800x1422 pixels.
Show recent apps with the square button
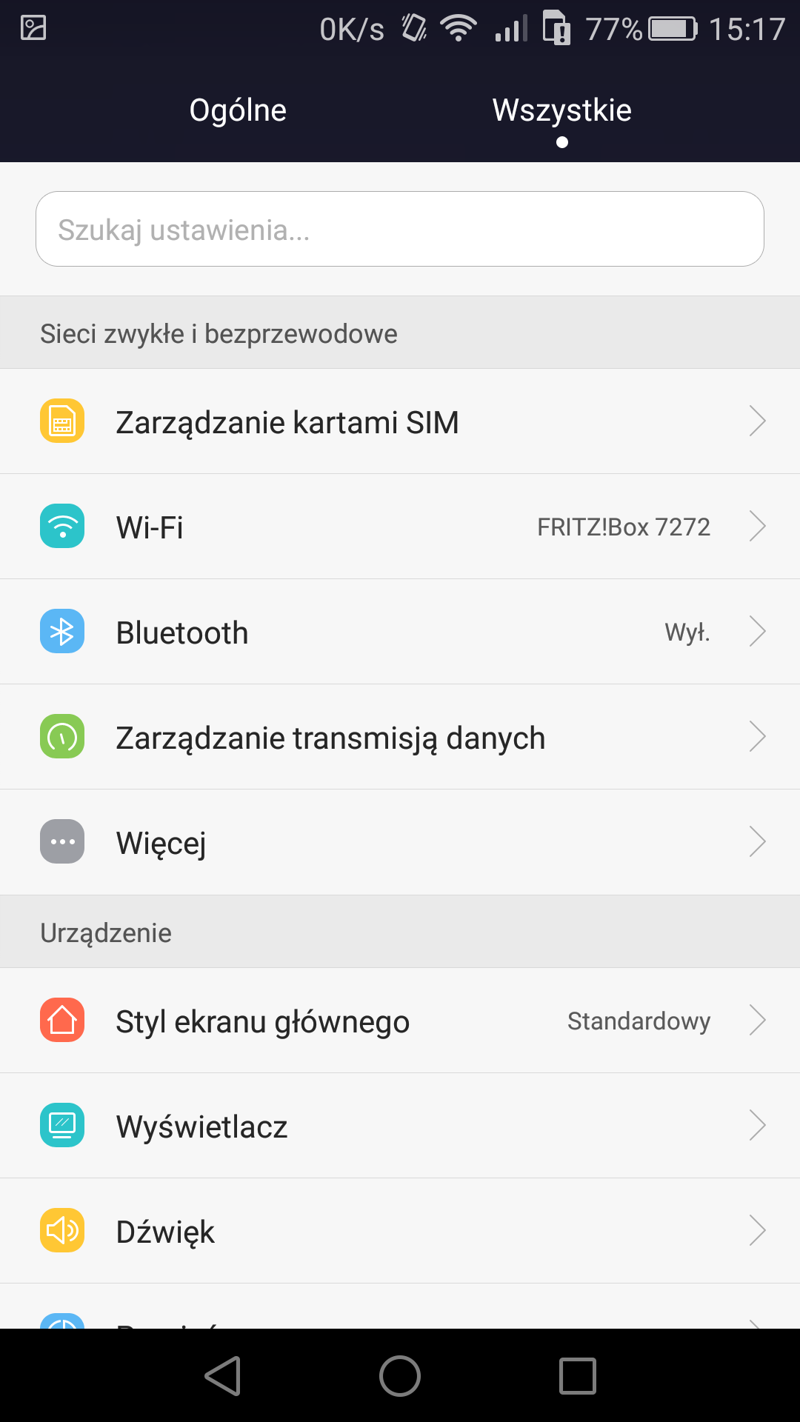pyautogui.click(x=577, y=1376)
